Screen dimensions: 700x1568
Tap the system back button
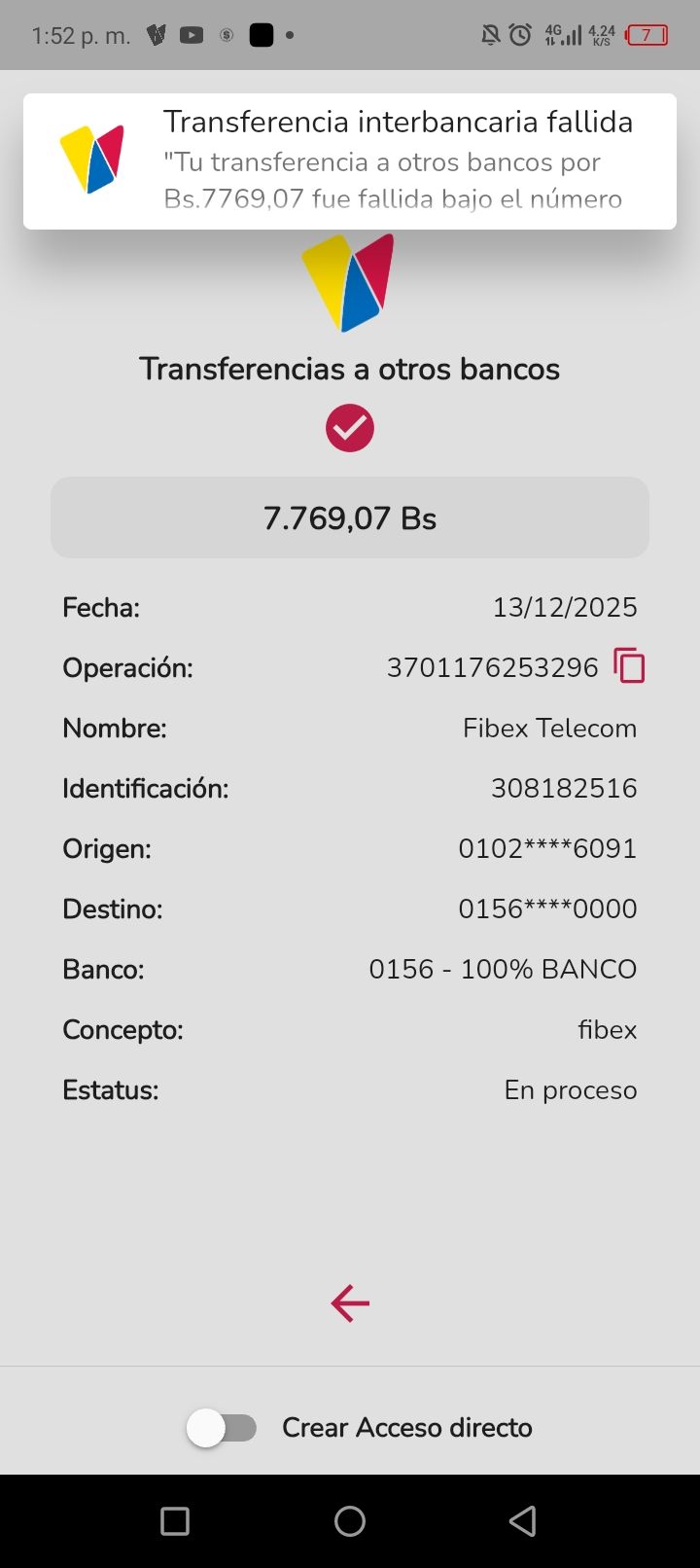click(x=523, y=1521)
